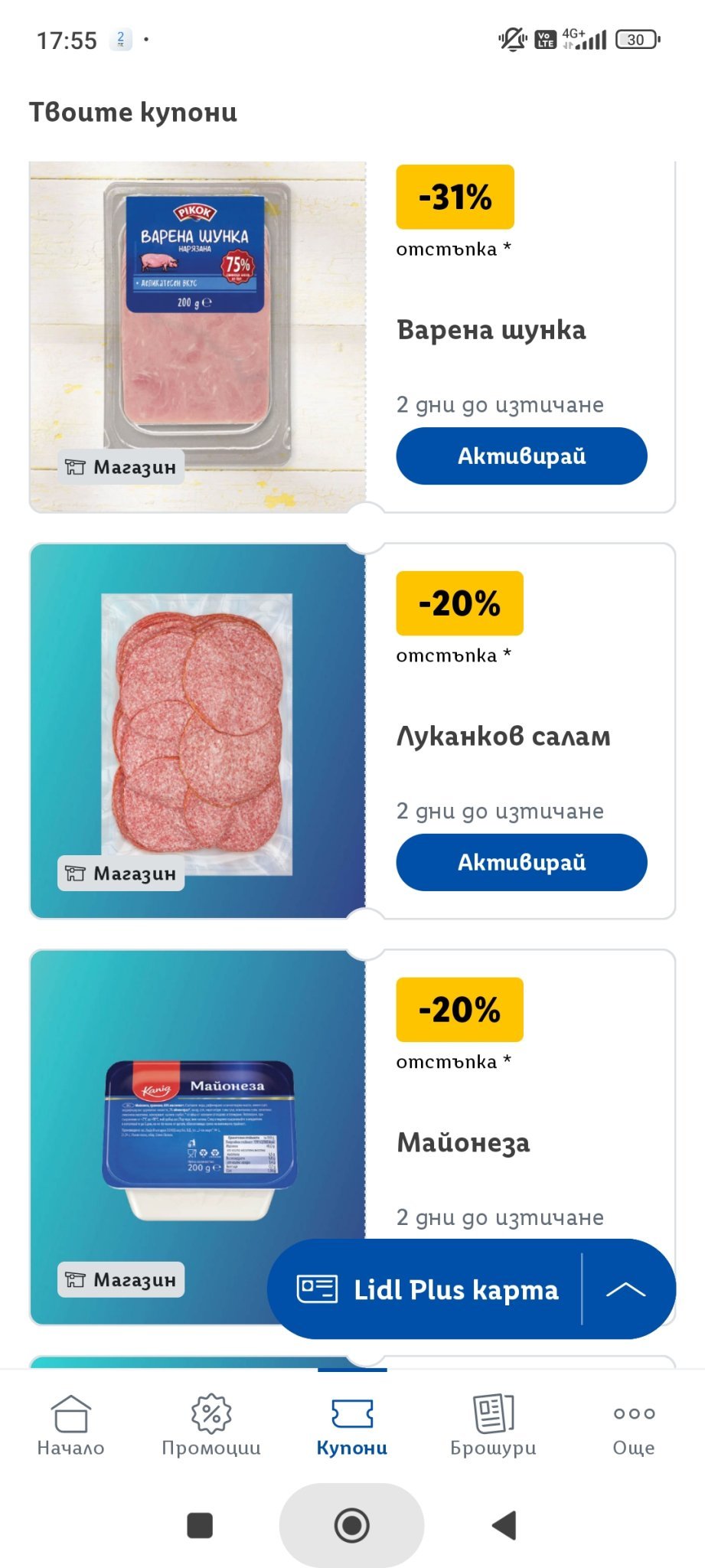Activate the Варена шунка coupon
The height and width of the screenshot is (1568, 705).
[521, 456]
